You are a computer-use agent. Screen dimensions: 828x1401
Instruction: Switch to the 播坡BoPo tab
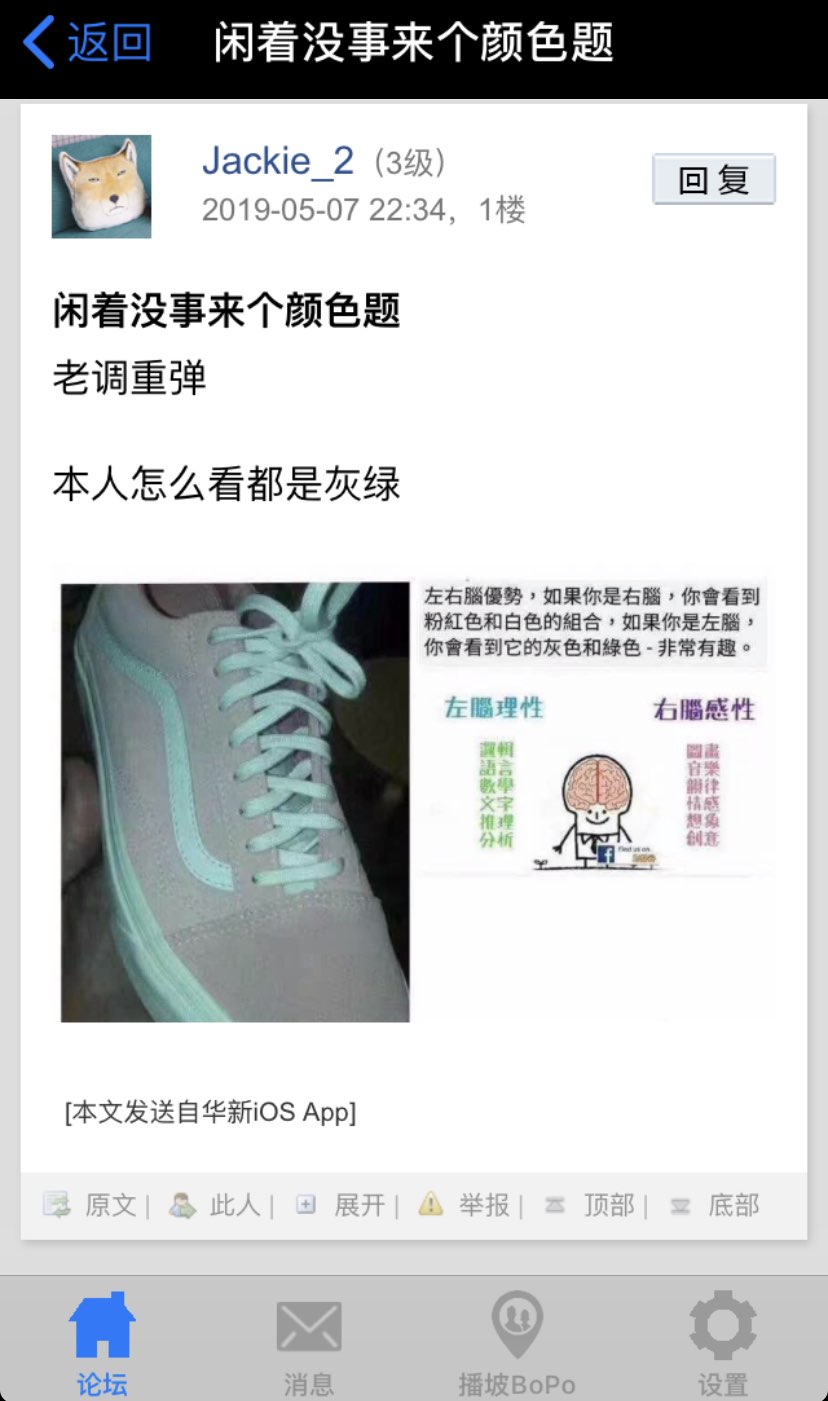click(517, 1342)
